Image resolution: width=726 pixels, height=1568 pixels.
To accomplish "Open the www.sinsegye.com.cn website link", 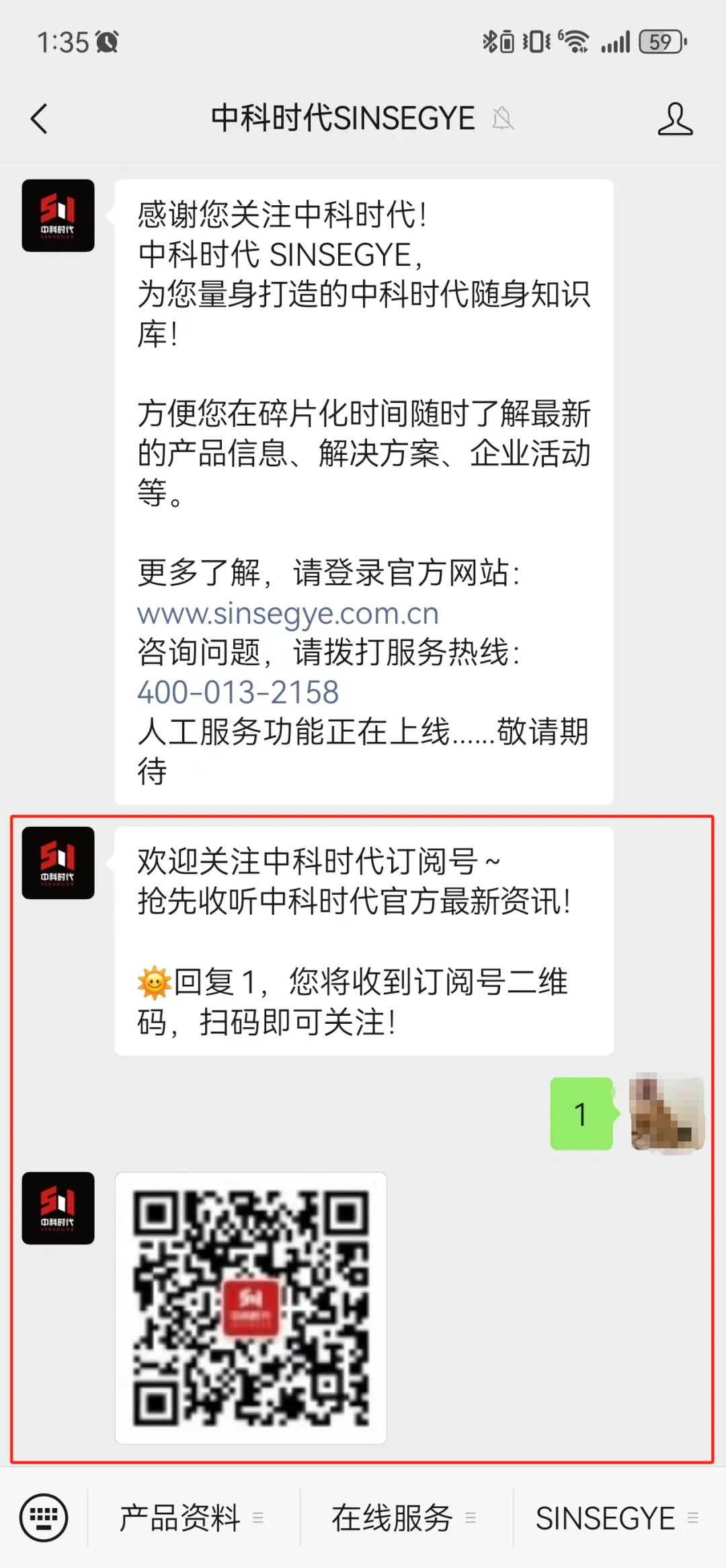I will point(288,613).
